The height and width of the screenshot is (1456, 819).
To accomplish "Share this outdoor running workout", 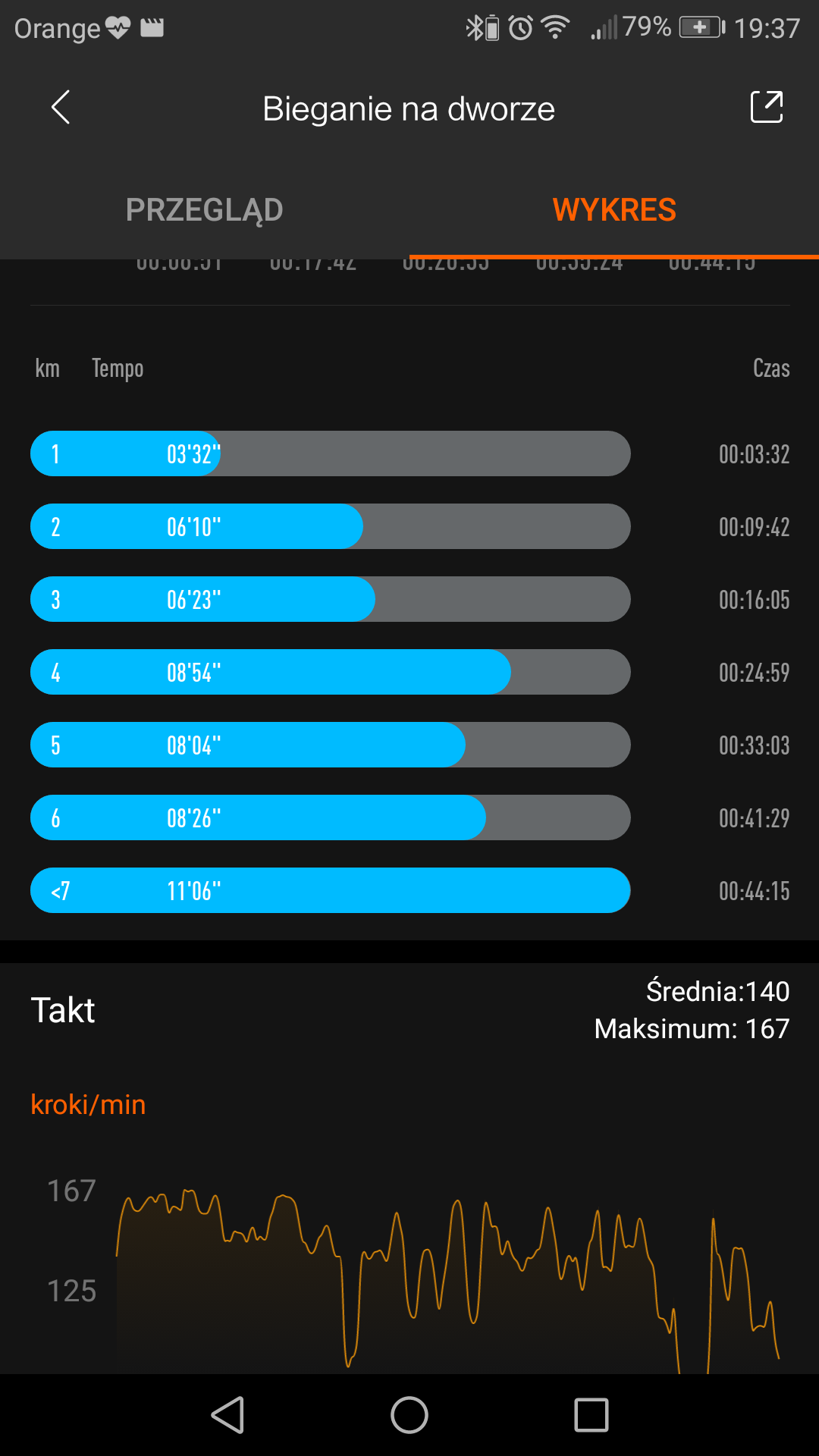I will 767,107.
